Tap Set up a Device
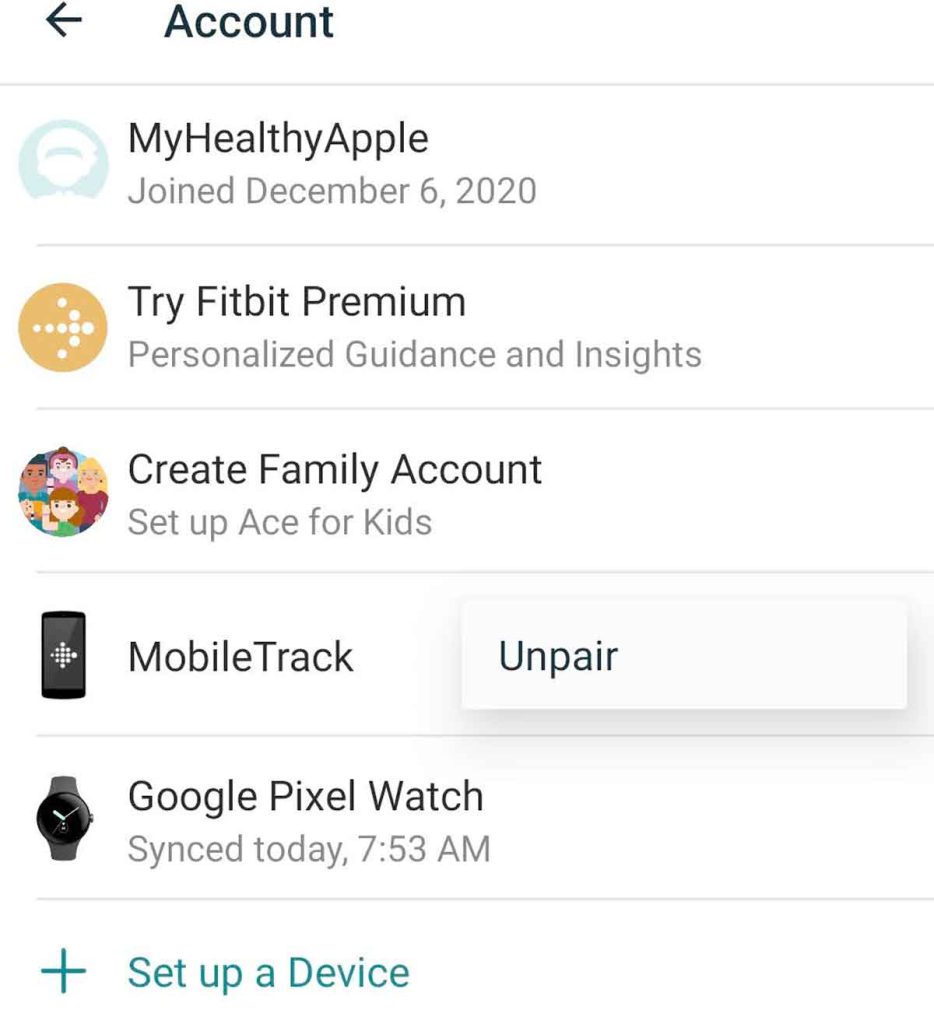Image resolution: width=934 pixels, height=1024 pixels. (x=268, y=972)
